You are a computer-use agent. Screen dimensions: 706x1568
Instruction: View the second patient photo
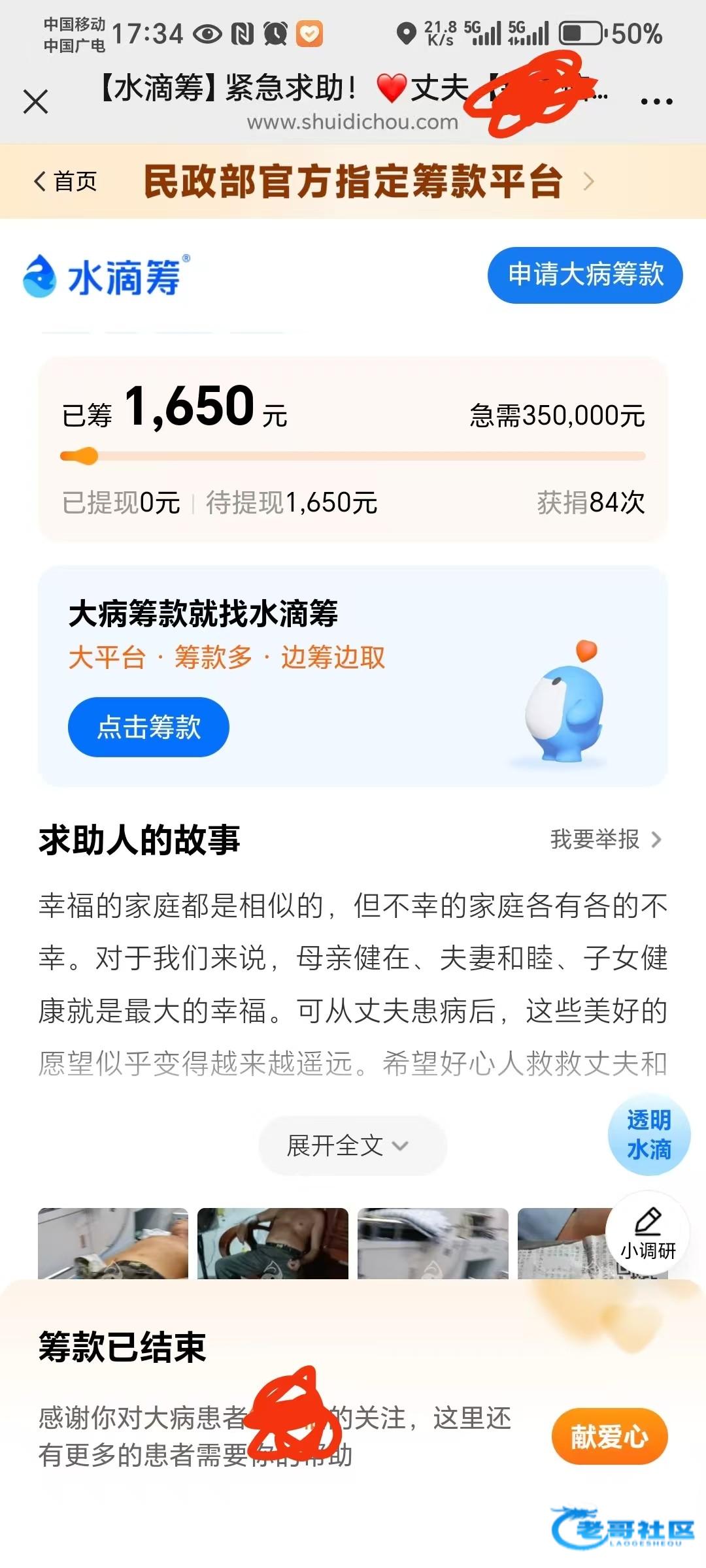[273, 1243]
